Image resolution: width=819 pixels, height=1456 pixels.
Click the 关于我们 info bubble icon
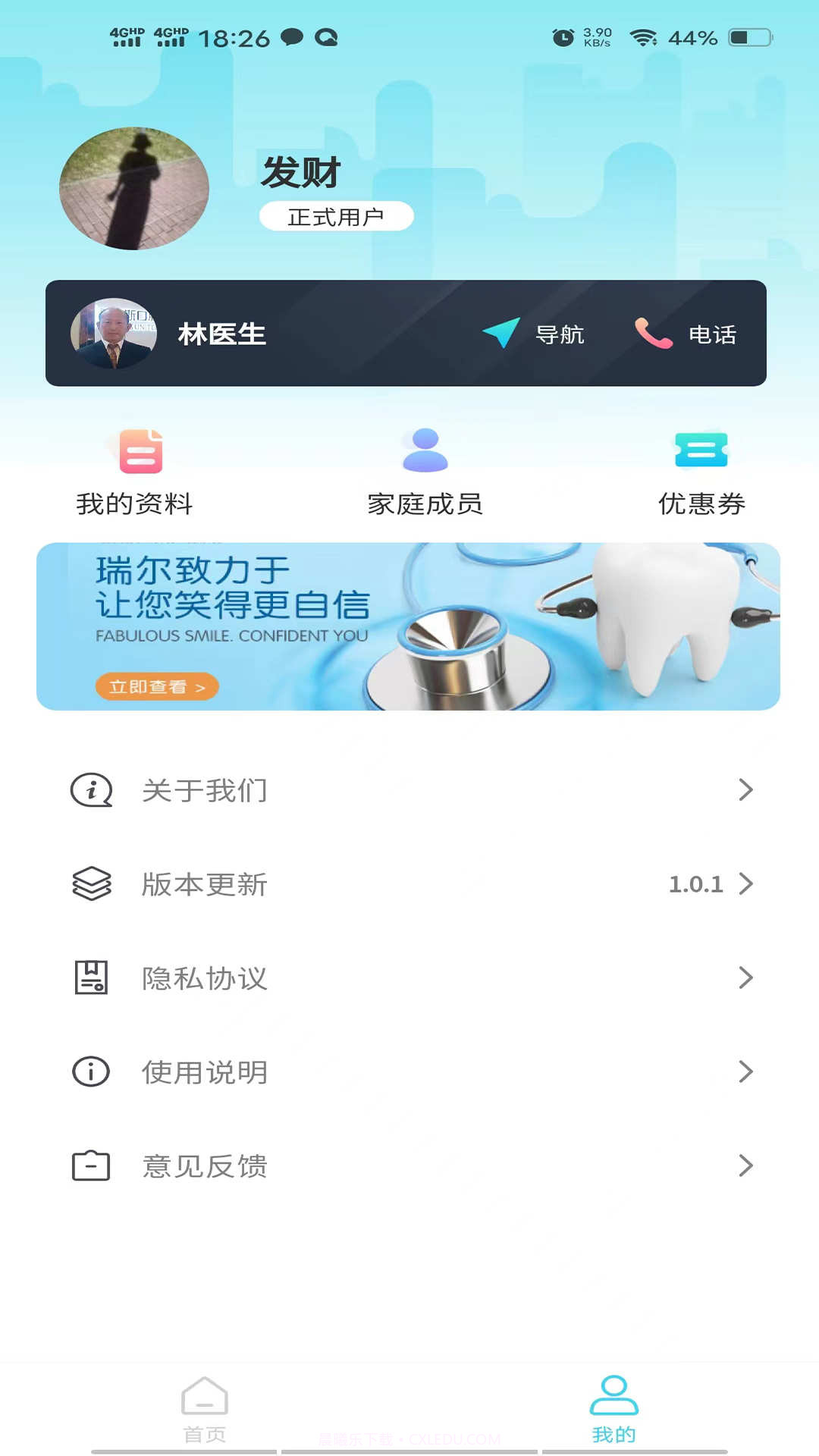[90, 790]
